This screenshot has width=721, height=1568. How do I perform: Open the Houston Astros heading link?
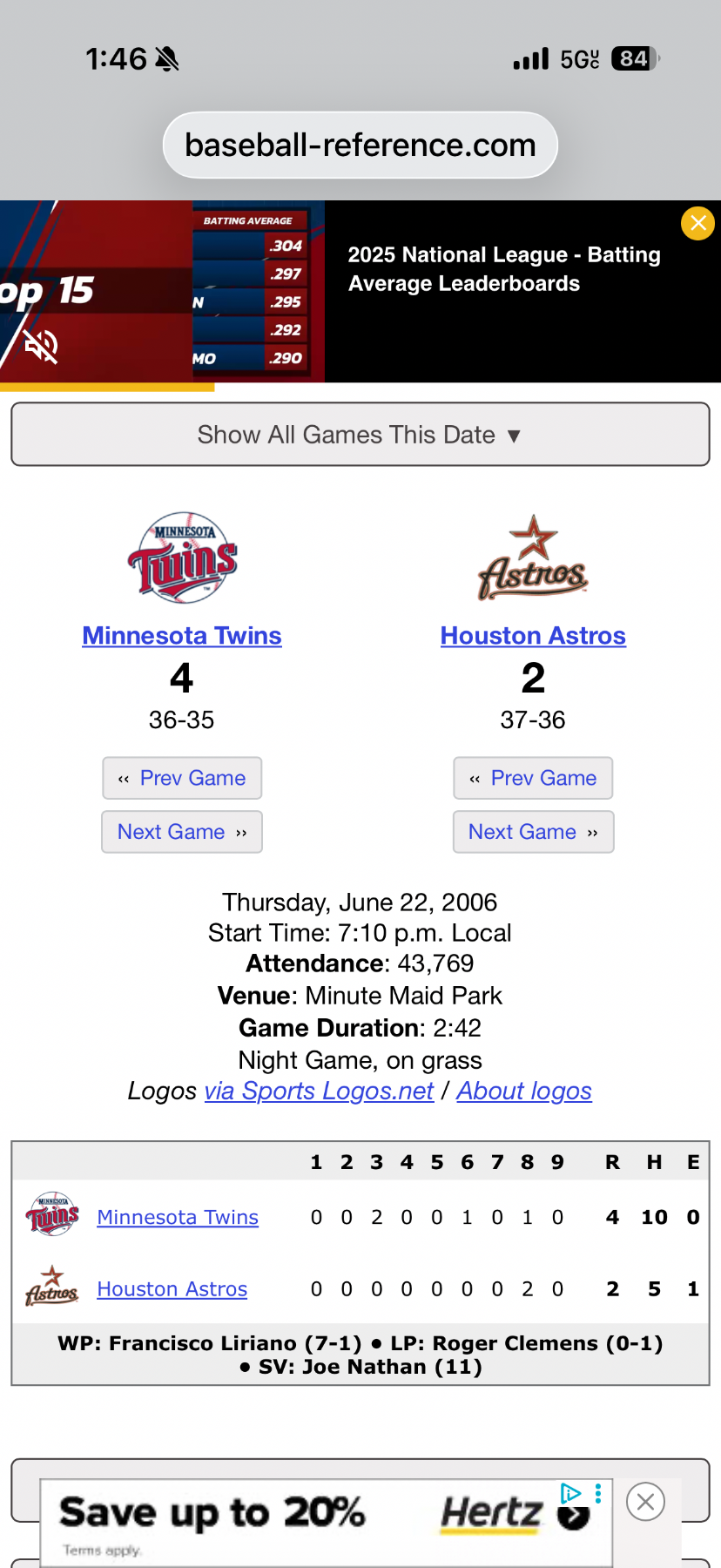coord(533,636)
